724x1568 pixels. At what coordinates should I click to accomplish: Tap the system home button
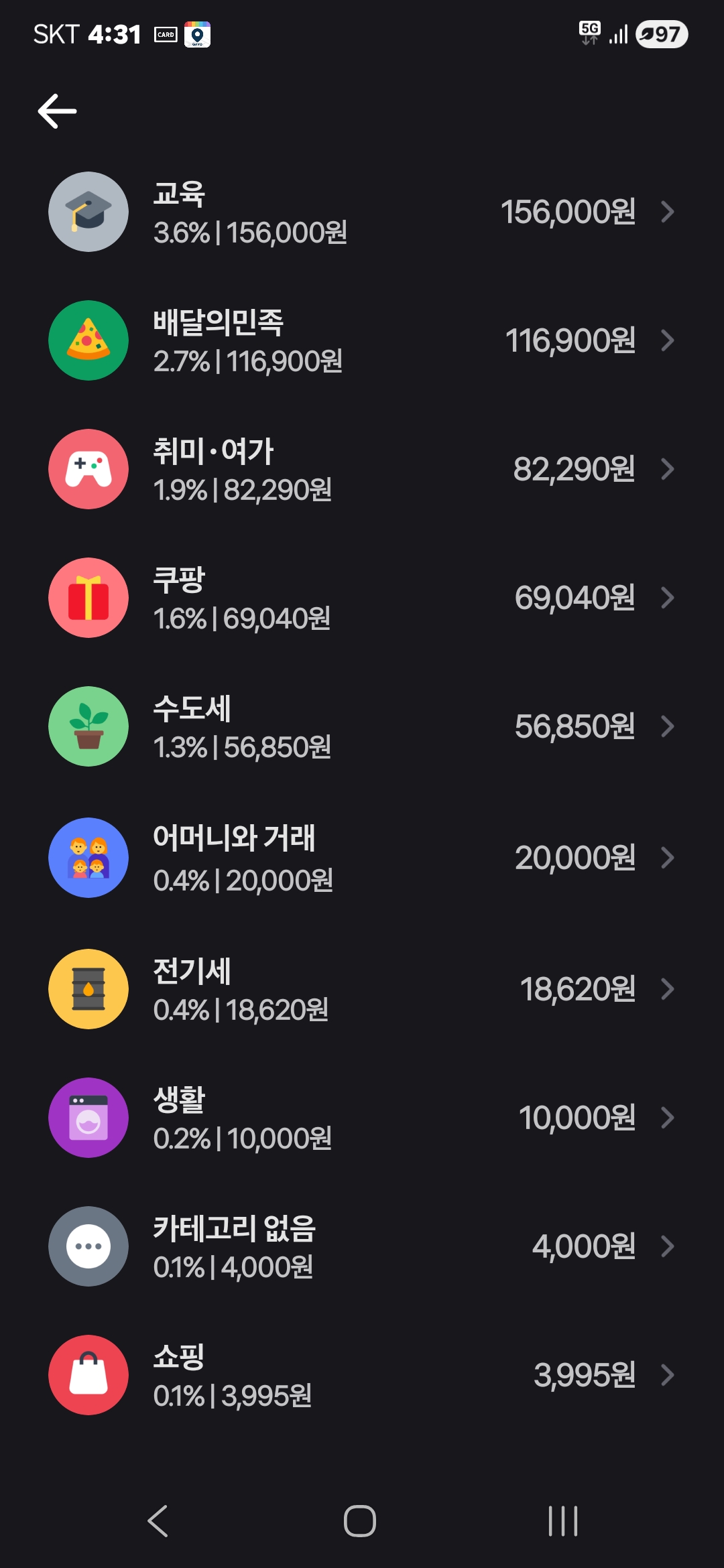(x=360, y=1520)
